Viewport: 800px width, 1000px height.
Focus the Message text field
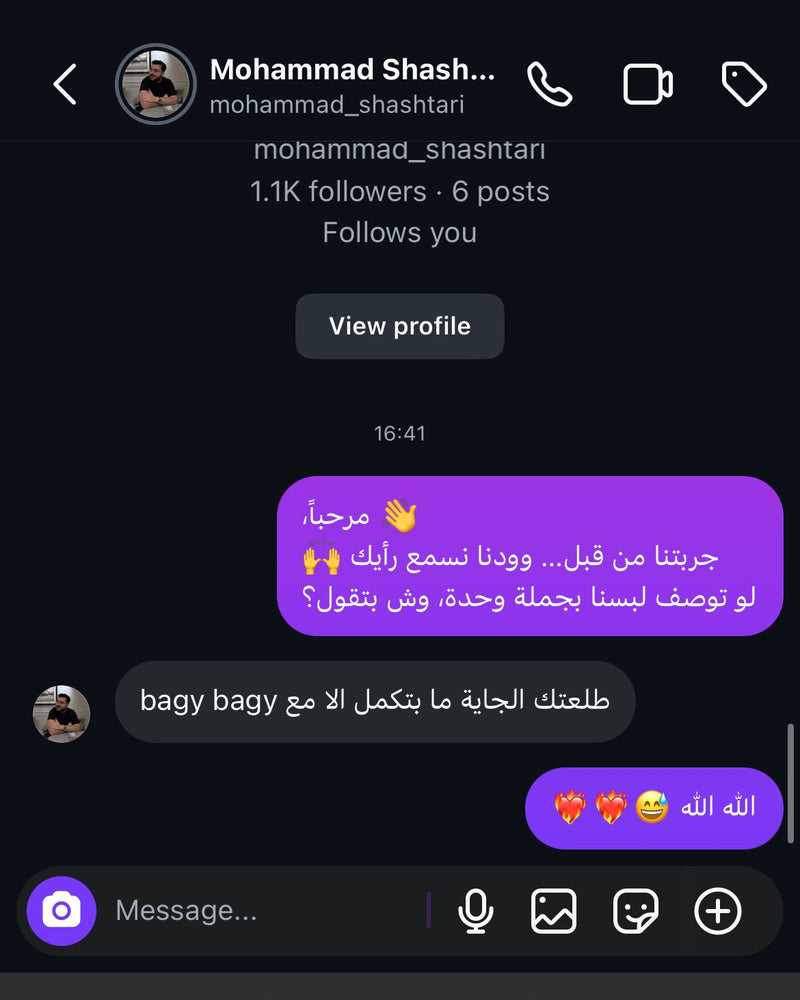[265, 911]
